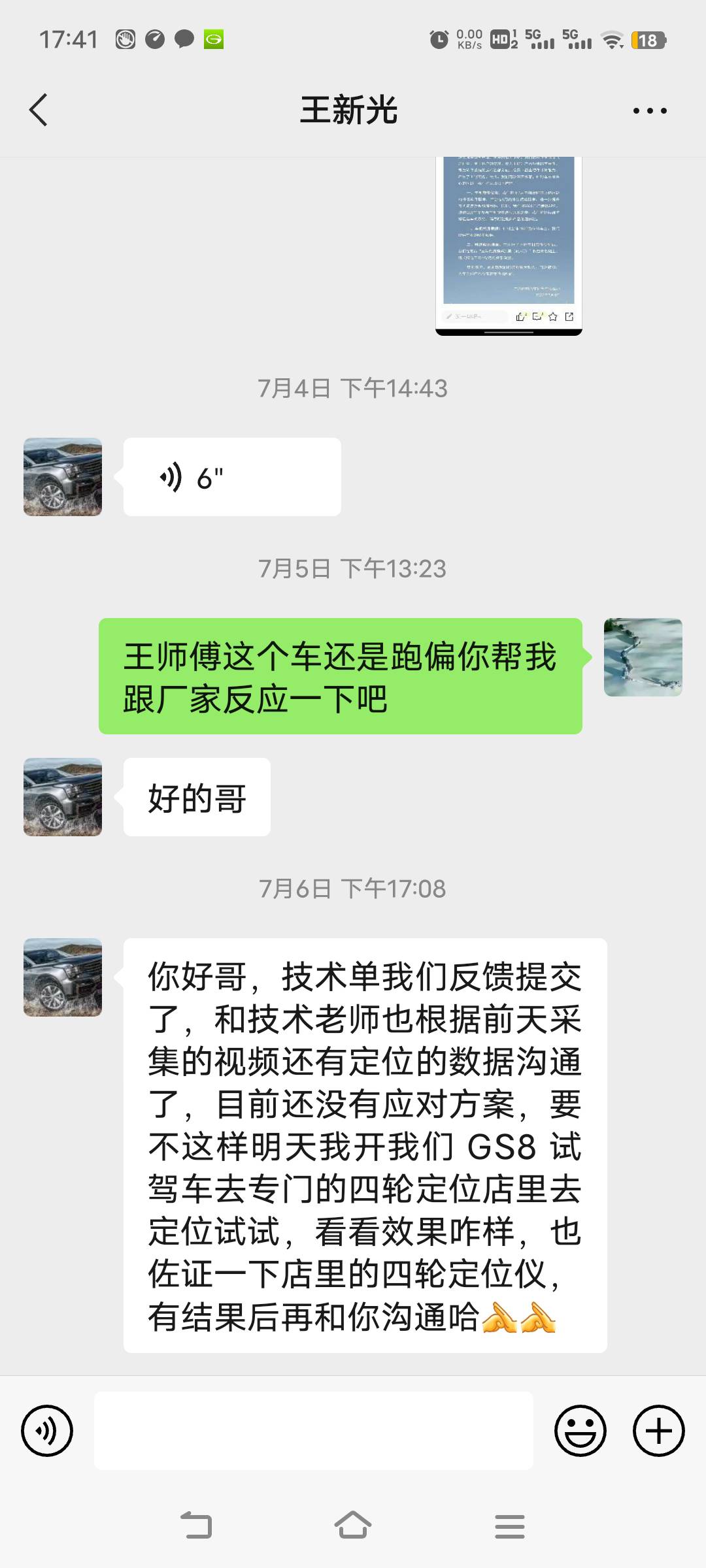
Task: Open 王新光's profile from voice message avatar
Action: pos(63,477)
